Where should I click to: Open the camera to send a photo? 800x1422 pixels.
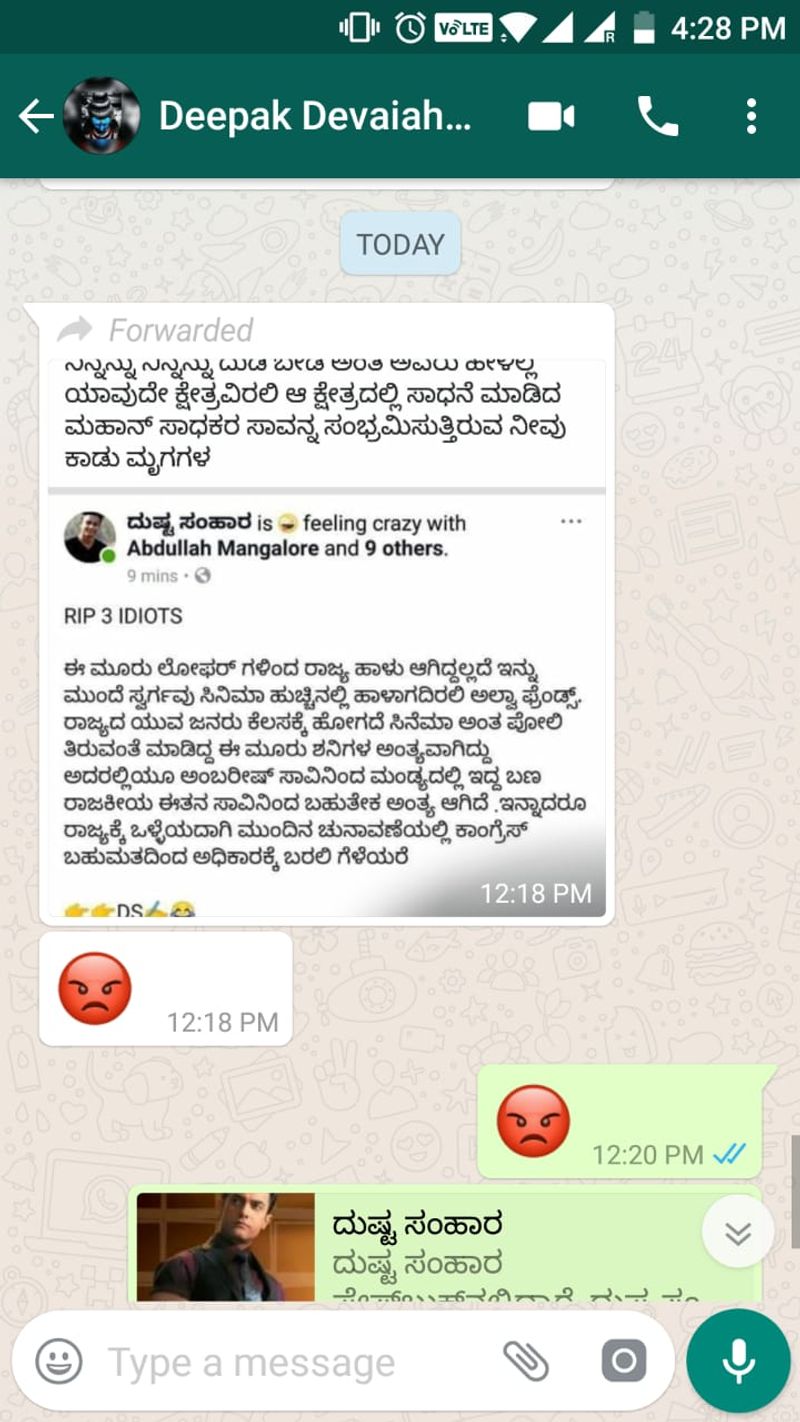click(624, 1361)
